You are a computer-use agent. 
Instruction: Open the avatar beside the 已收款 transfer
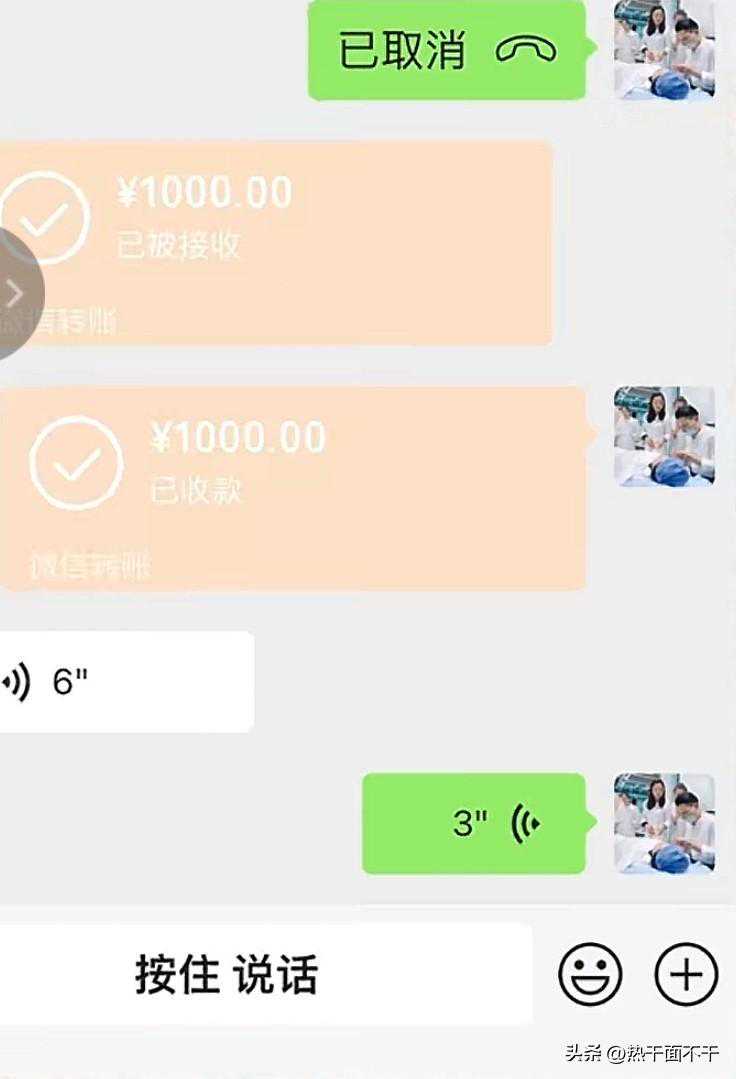tap(664, 437)
